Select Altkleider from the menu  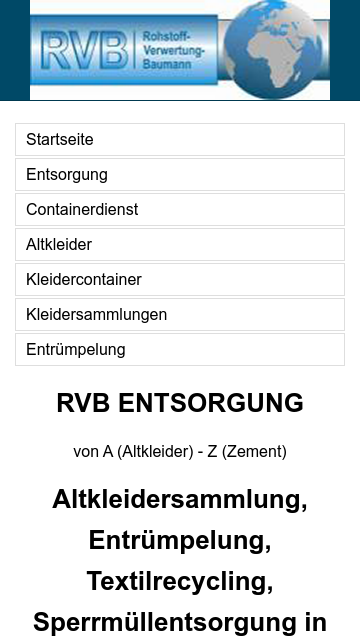point(180,244)
